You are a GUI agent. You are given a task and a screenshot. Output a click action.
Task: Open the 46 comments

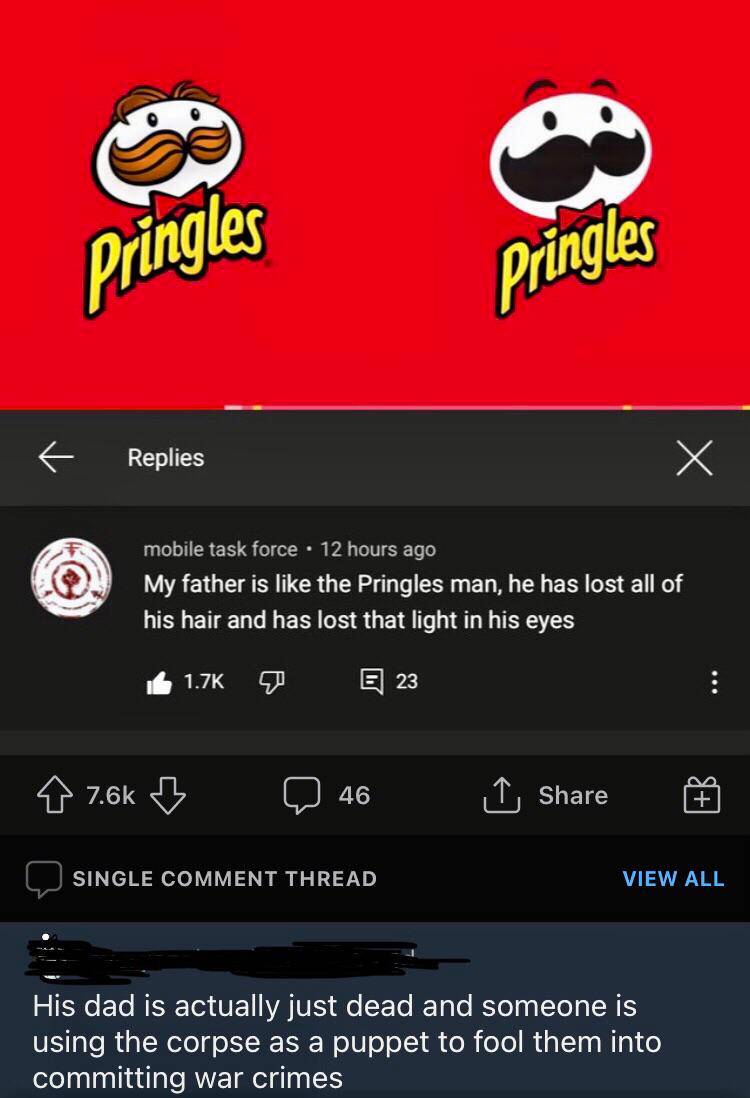pos(326,795)
